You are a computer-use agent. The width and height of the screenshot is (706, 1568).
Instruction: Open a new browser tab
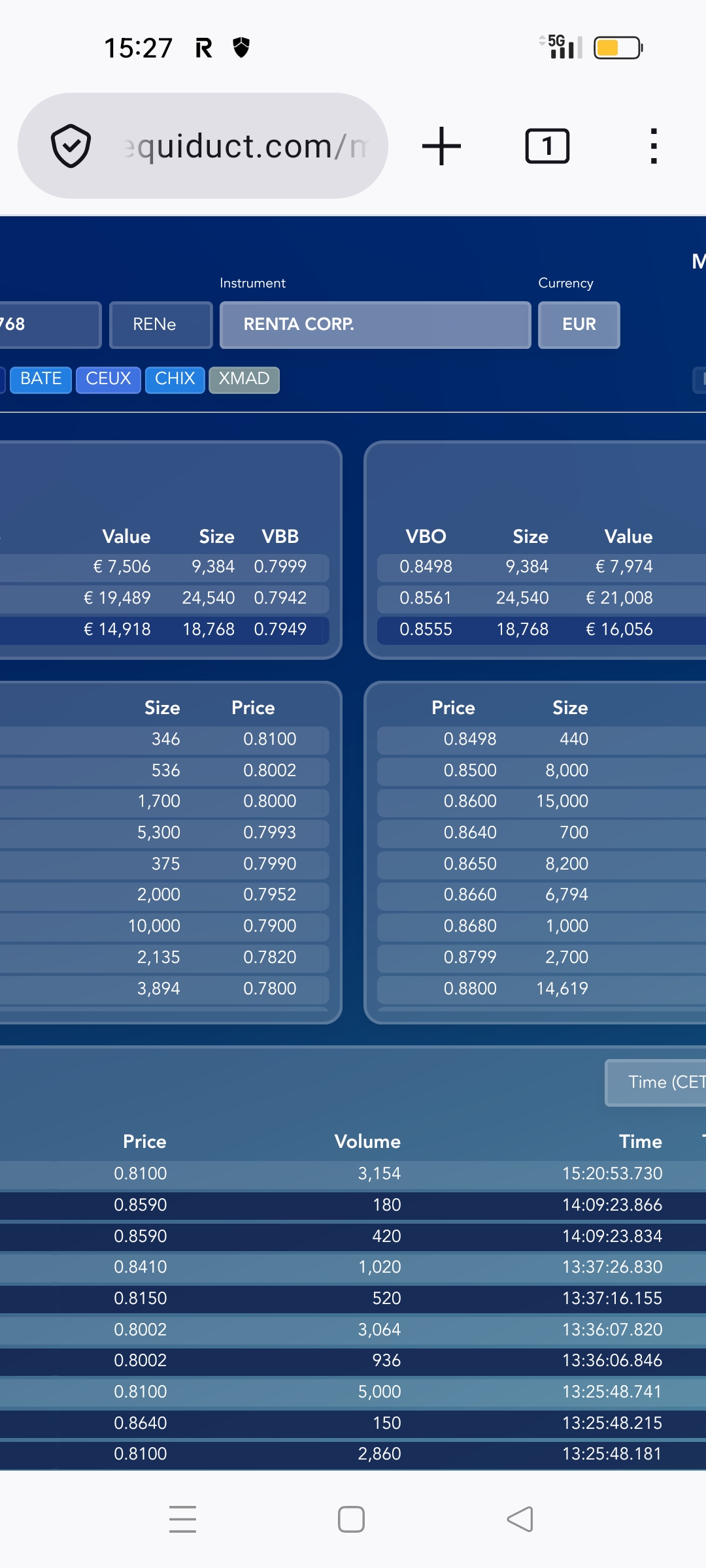441,146
